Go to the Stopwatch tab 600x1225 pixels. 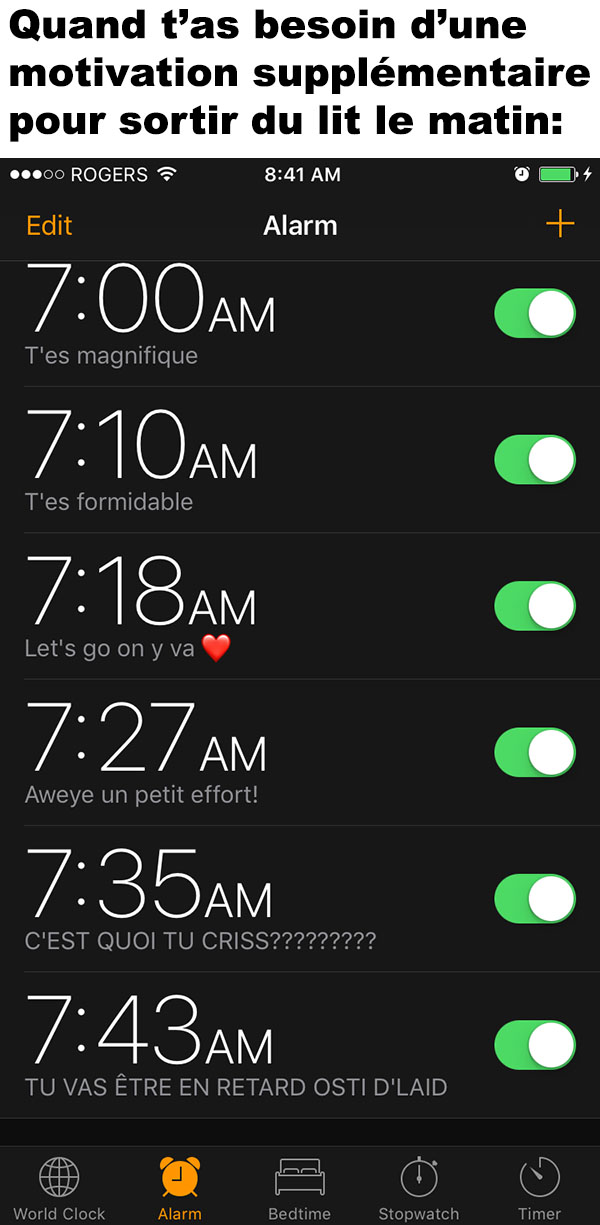pyautogui.click(x=419, y=1189)
